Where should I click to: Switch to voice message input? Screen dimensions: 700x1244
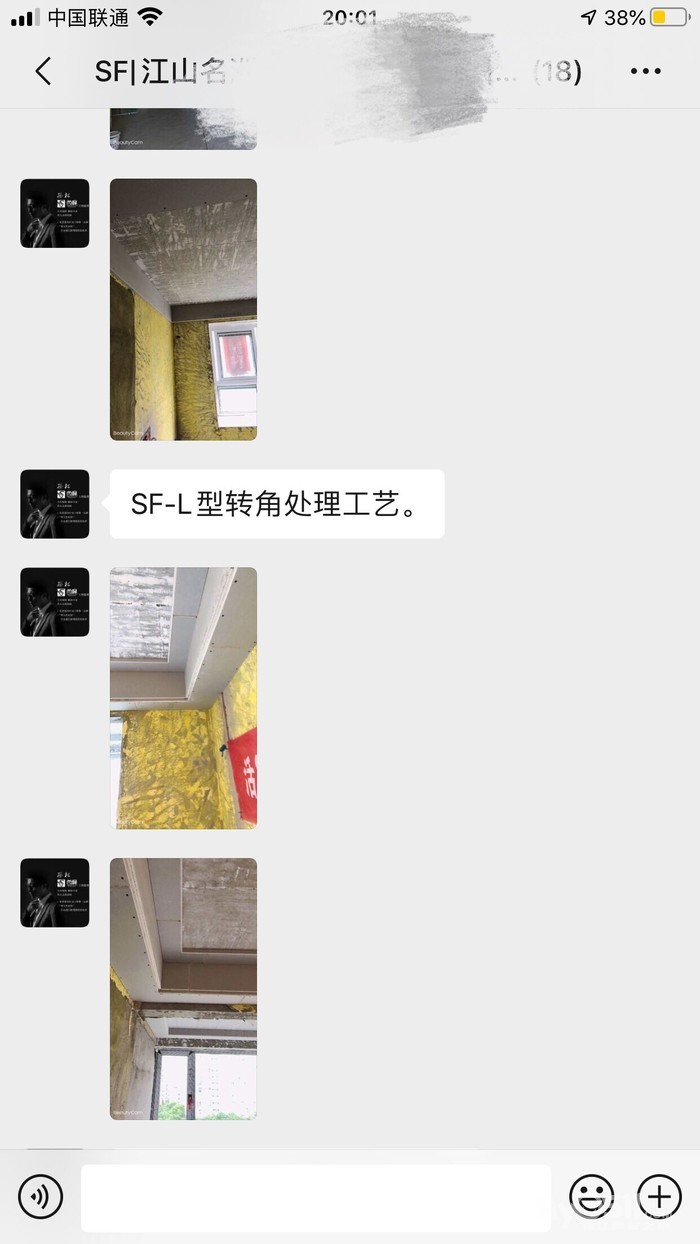point(40,1196)
